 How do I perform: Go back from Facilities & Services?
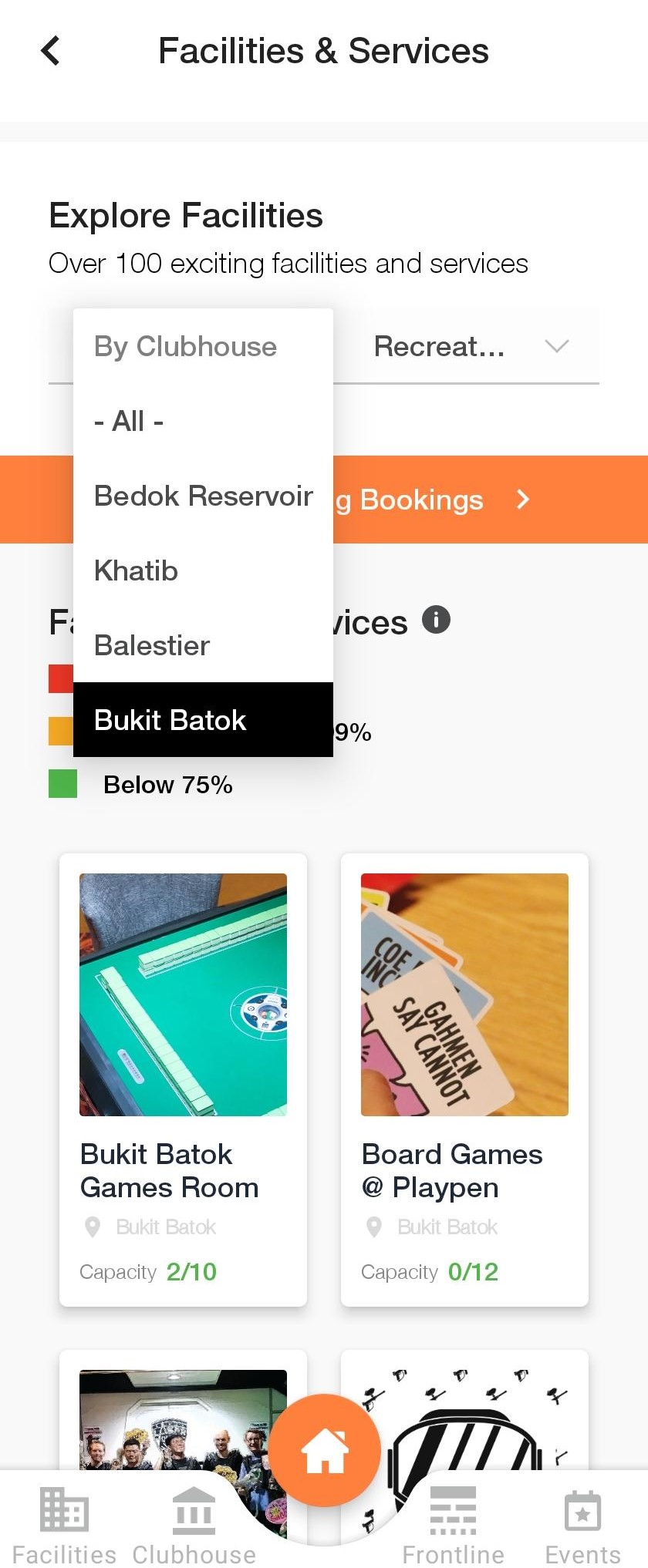(x=51, y=52)
